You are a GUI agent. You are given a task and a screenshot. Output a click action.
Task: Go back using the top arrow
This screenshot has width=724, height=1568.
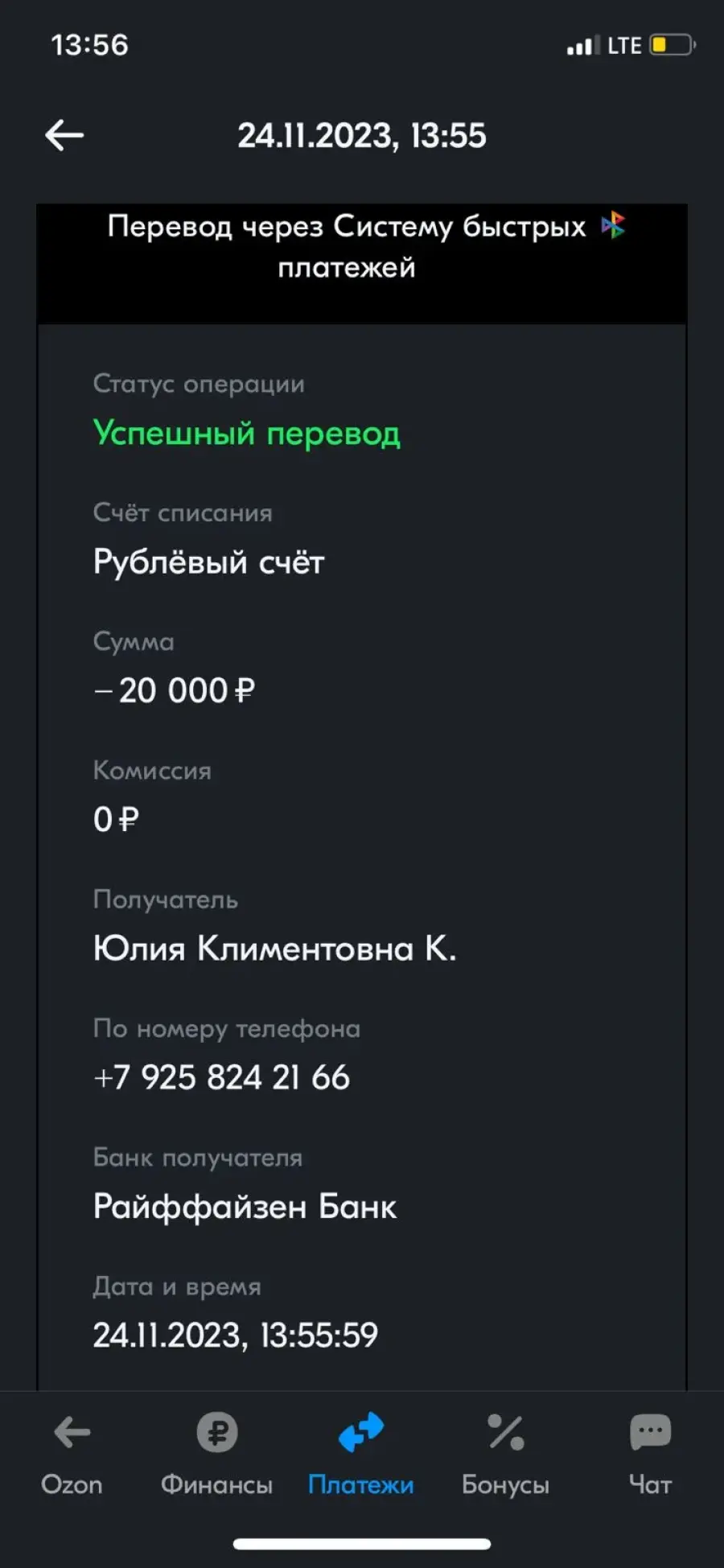point(64,135)
